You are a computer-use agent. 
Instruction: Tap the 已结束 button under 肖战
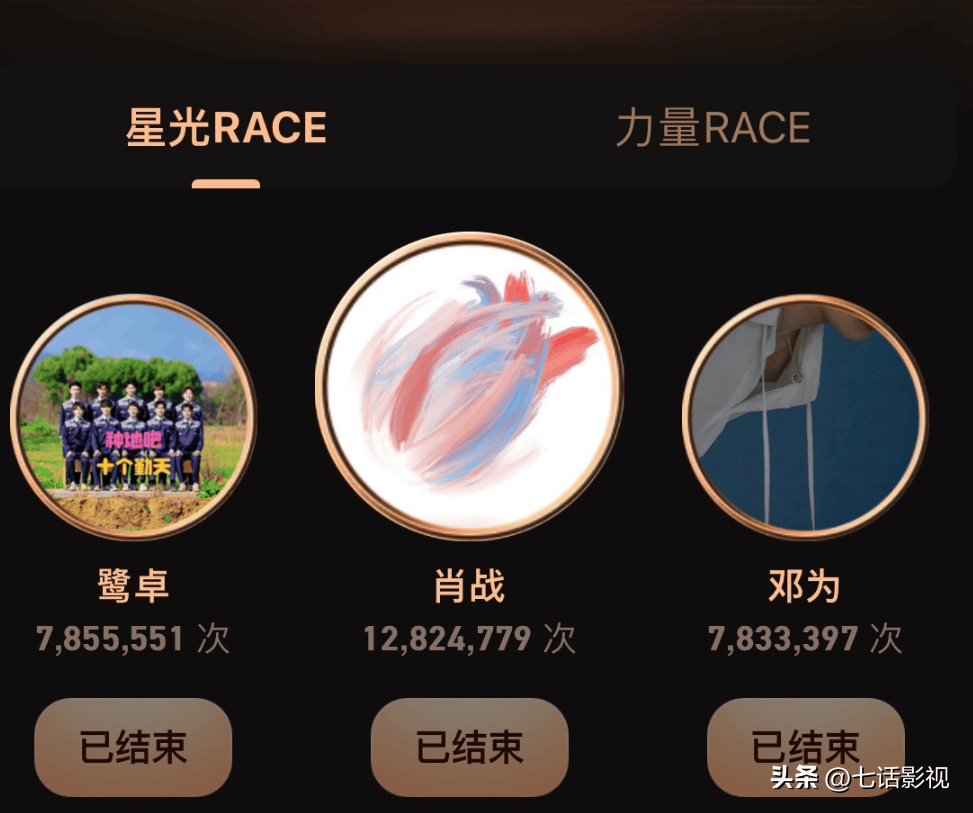(469, 747)
